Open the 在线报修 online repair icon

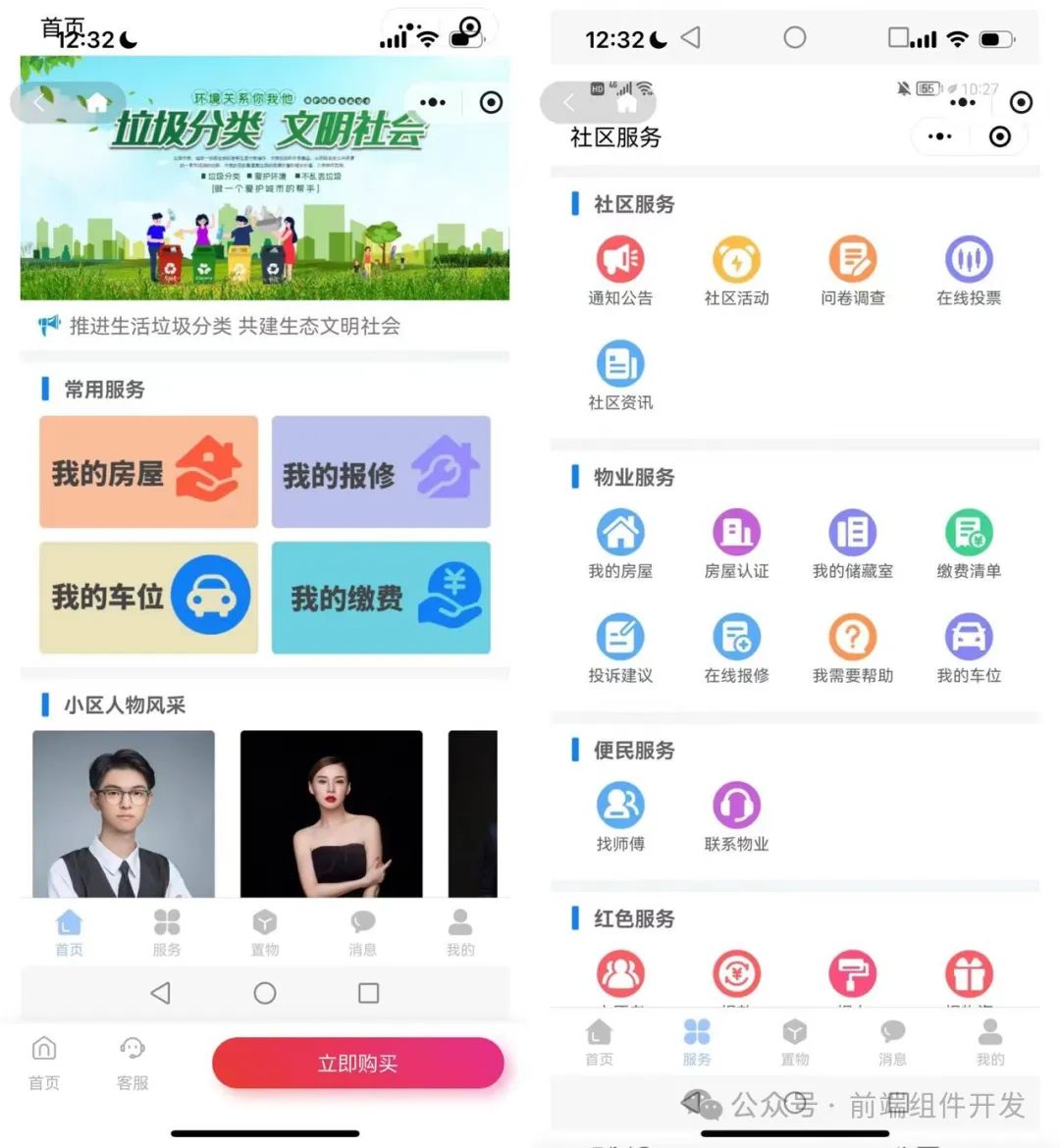(736, 638)
